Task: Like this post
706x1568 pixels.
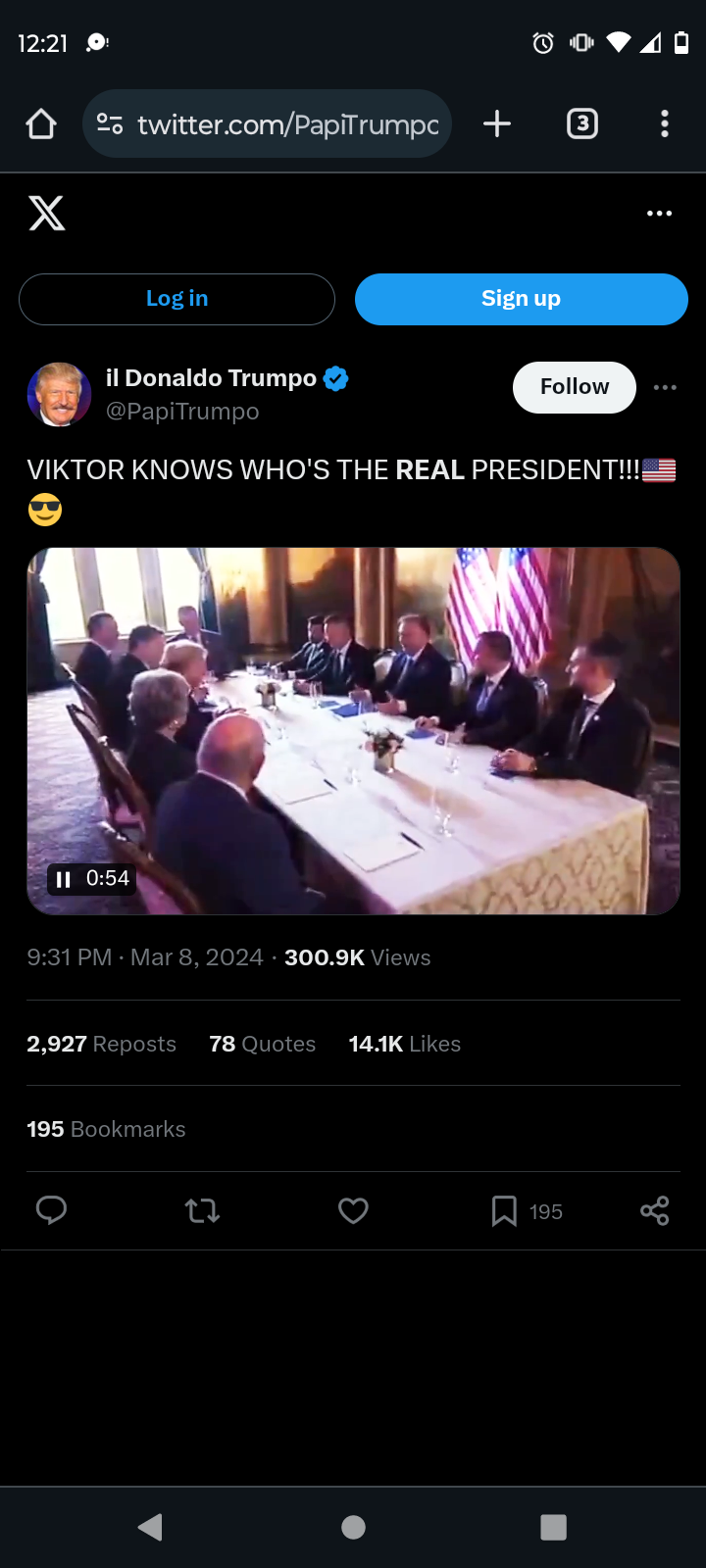Action: (x=353, y=1211)
